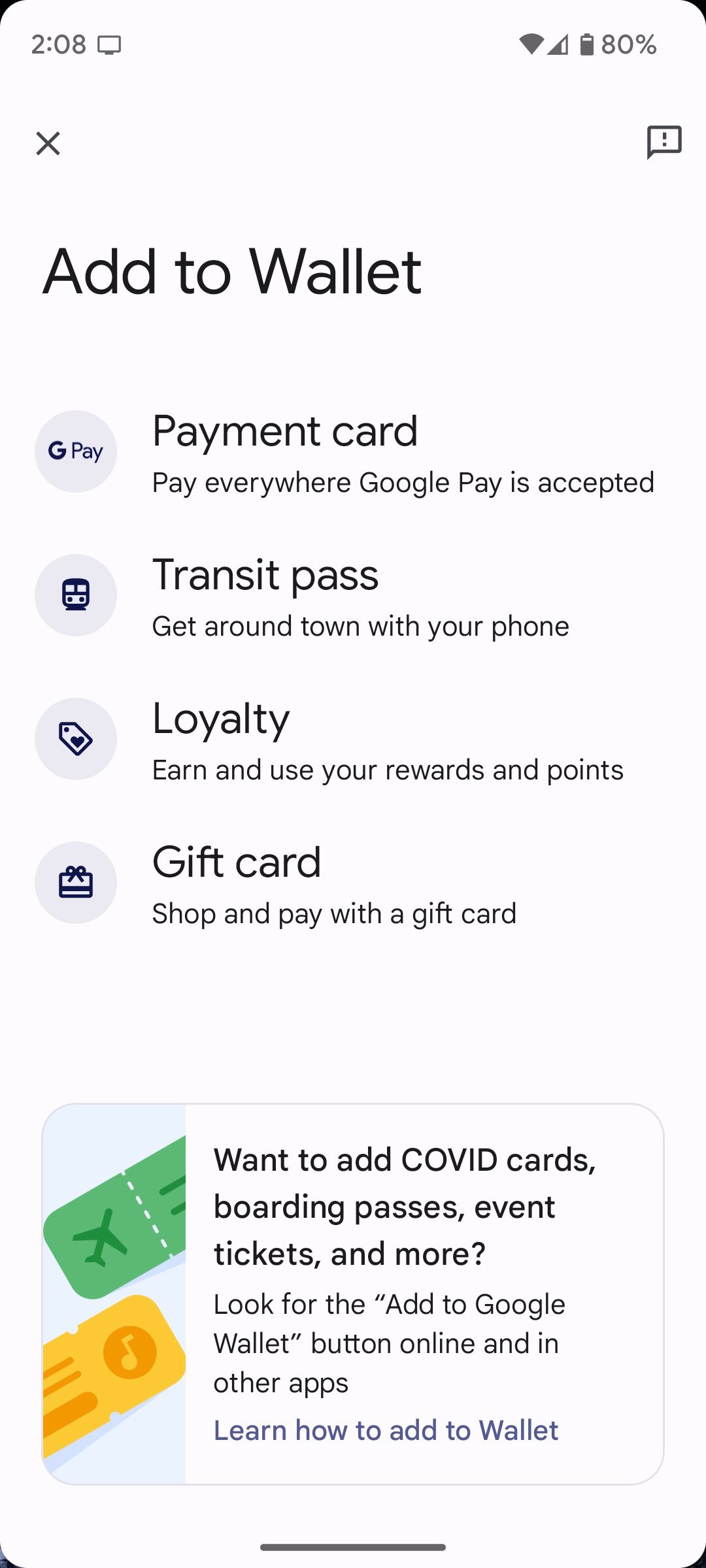The image size is (706, 1568).
Task: Tap the battery indicator in the status bar
Action: point(587,43)
